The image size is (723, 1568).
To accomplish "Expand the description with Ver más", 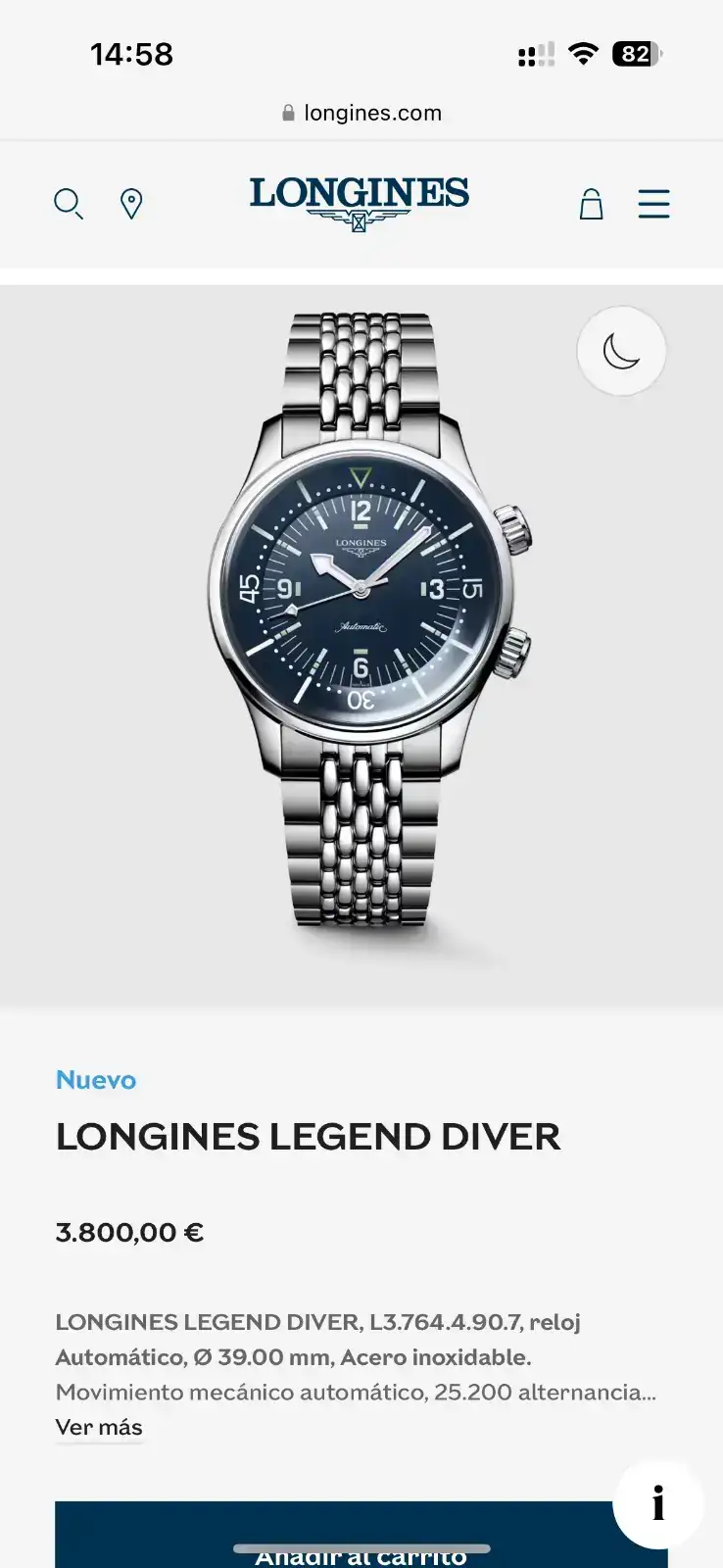I will click(99, 1427).
